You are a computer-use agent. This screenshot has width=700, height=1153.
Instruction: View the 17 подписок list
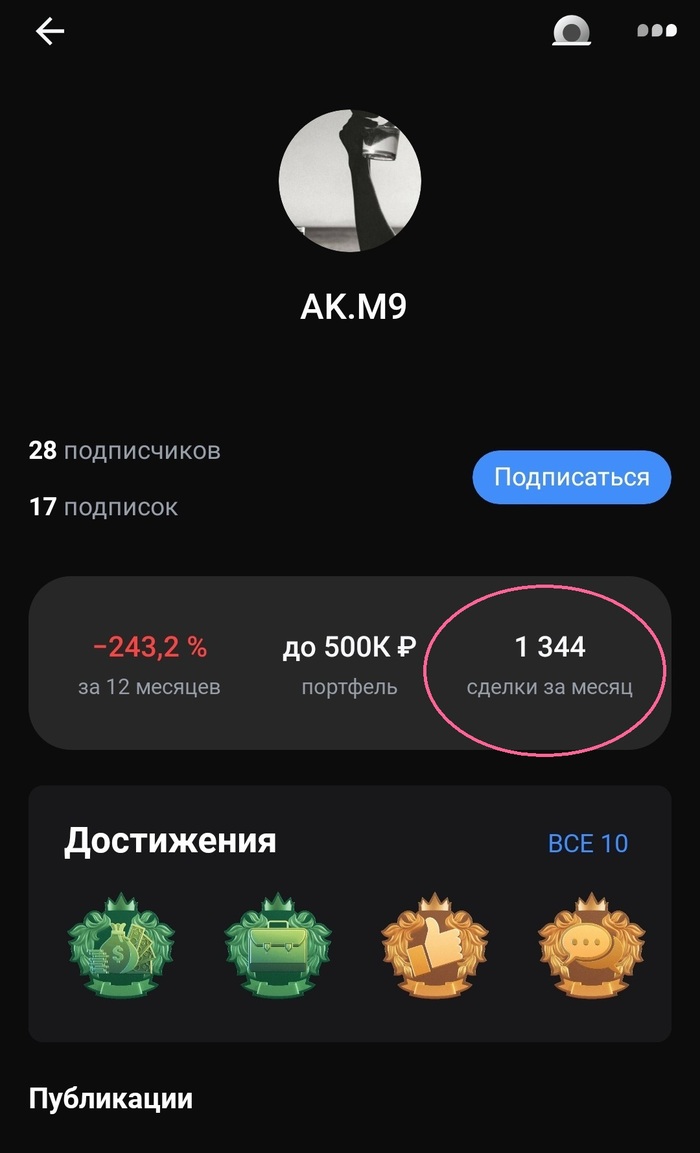[x=104, y=507]
